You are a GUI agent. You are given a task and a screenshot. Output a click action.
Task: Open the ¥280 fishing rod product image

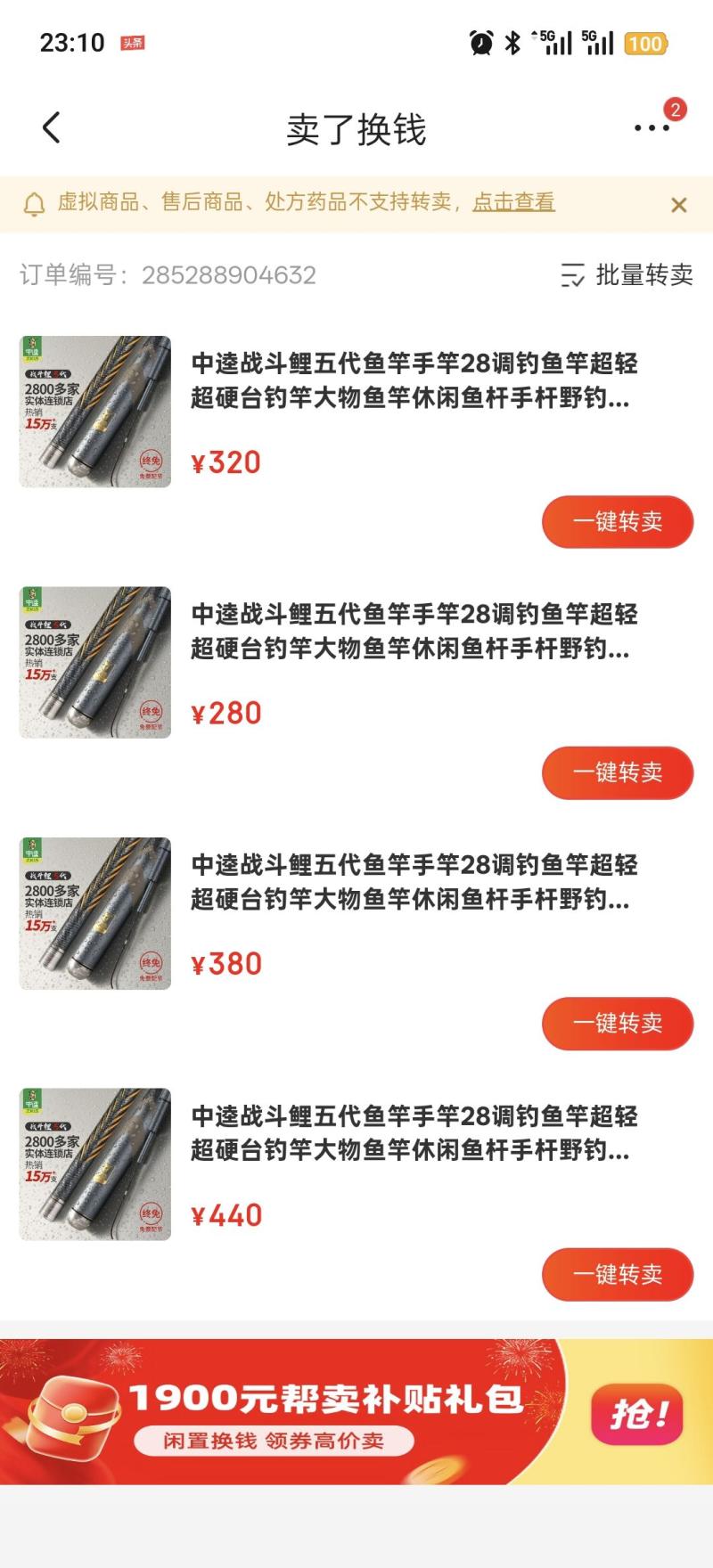tap(95, 663)
